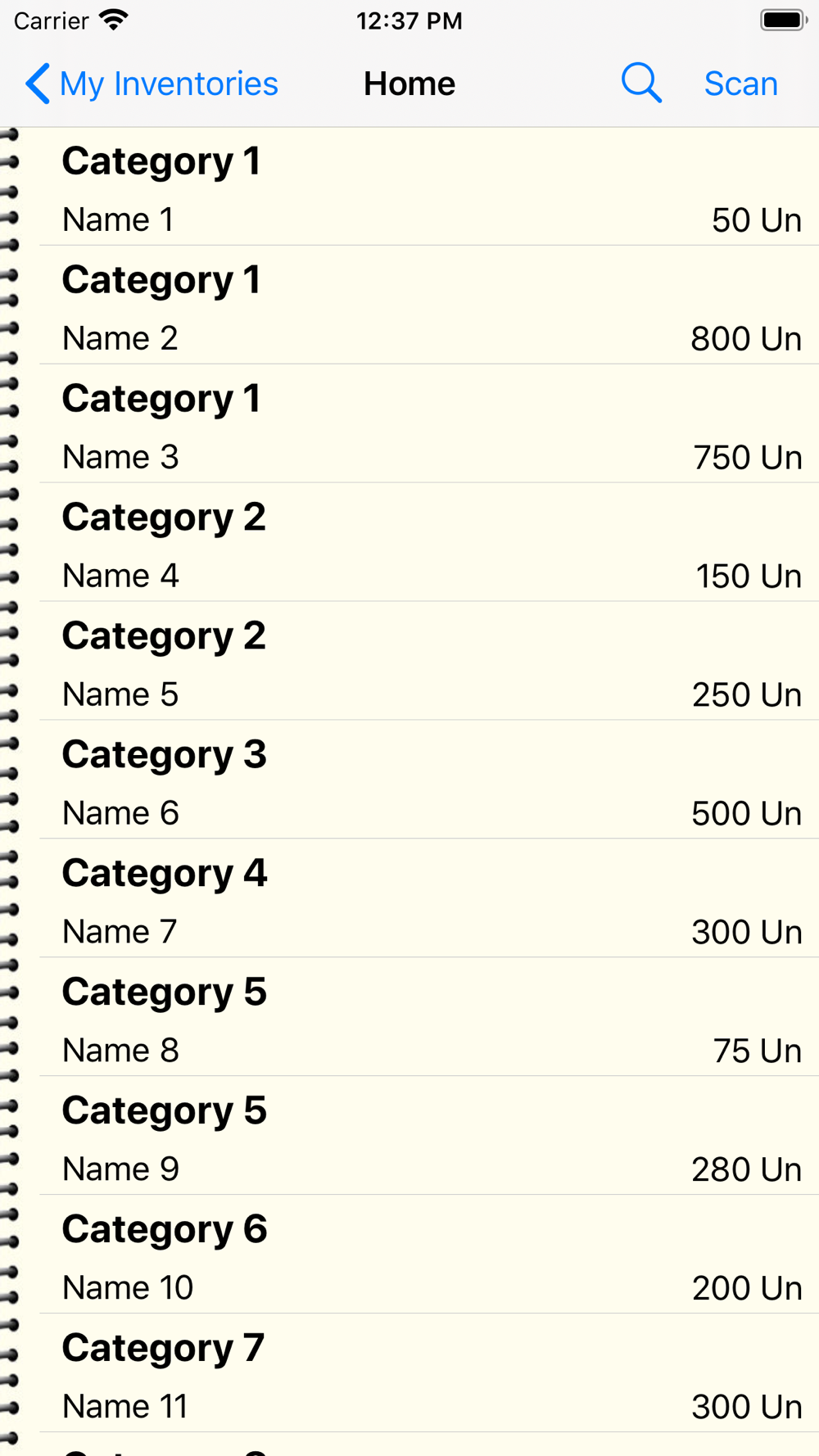
Task: View details for Name 4
Action: [x=426, y=545]
